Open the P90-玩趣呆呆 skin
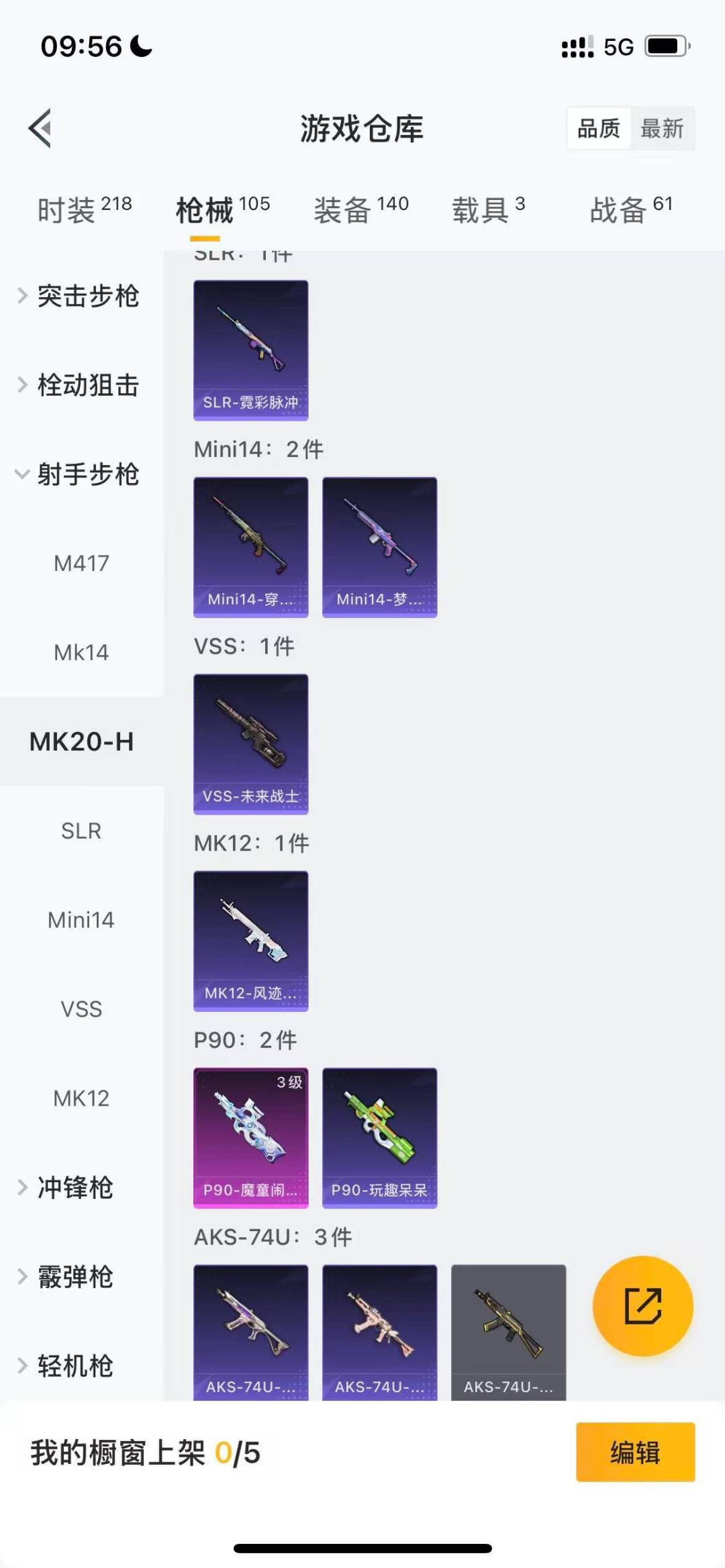The width and height of the screenshot is (725, 1568). [x=380, y=1138]
